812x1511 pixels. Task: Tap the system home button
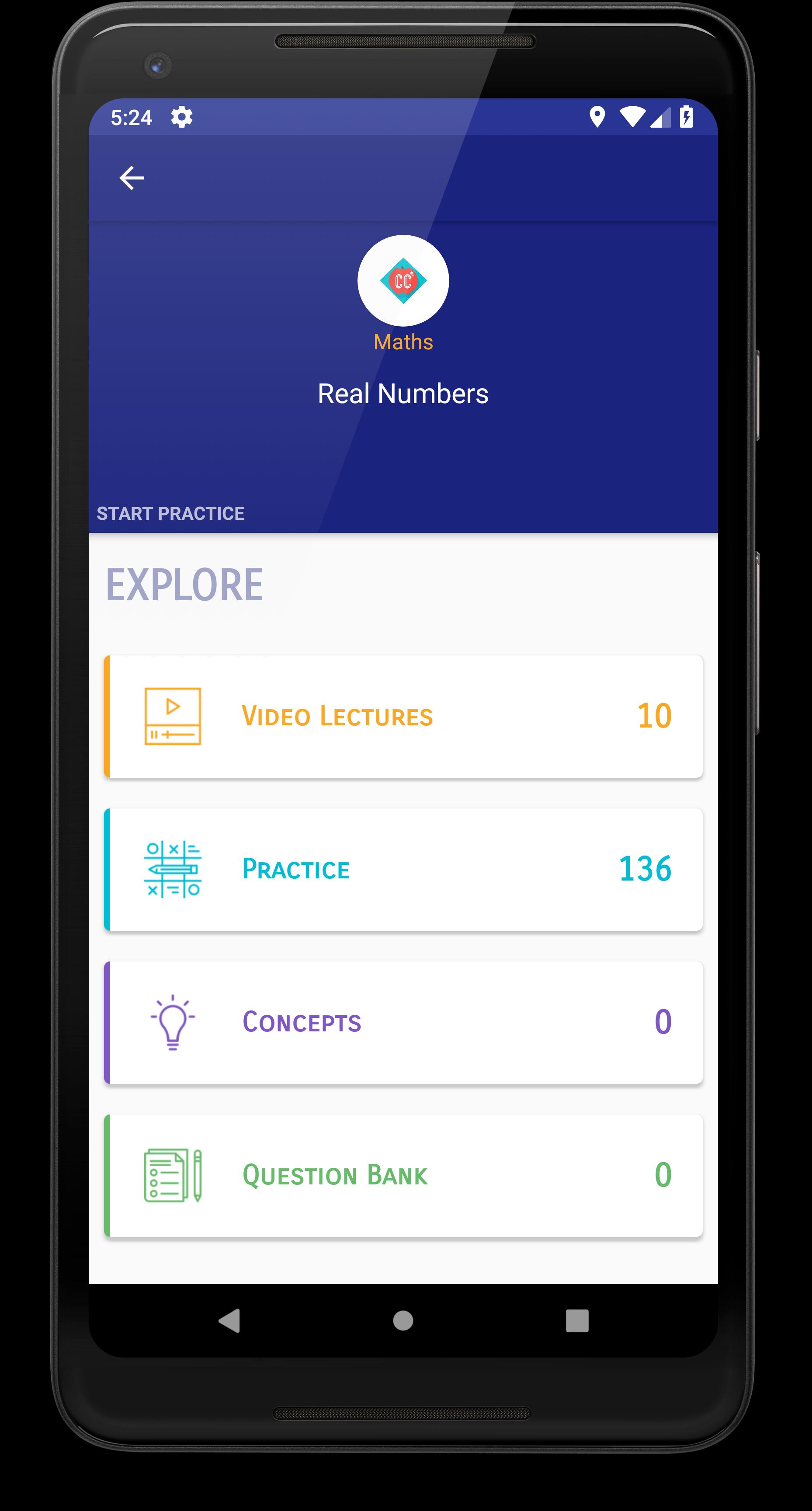[403, 1320]
